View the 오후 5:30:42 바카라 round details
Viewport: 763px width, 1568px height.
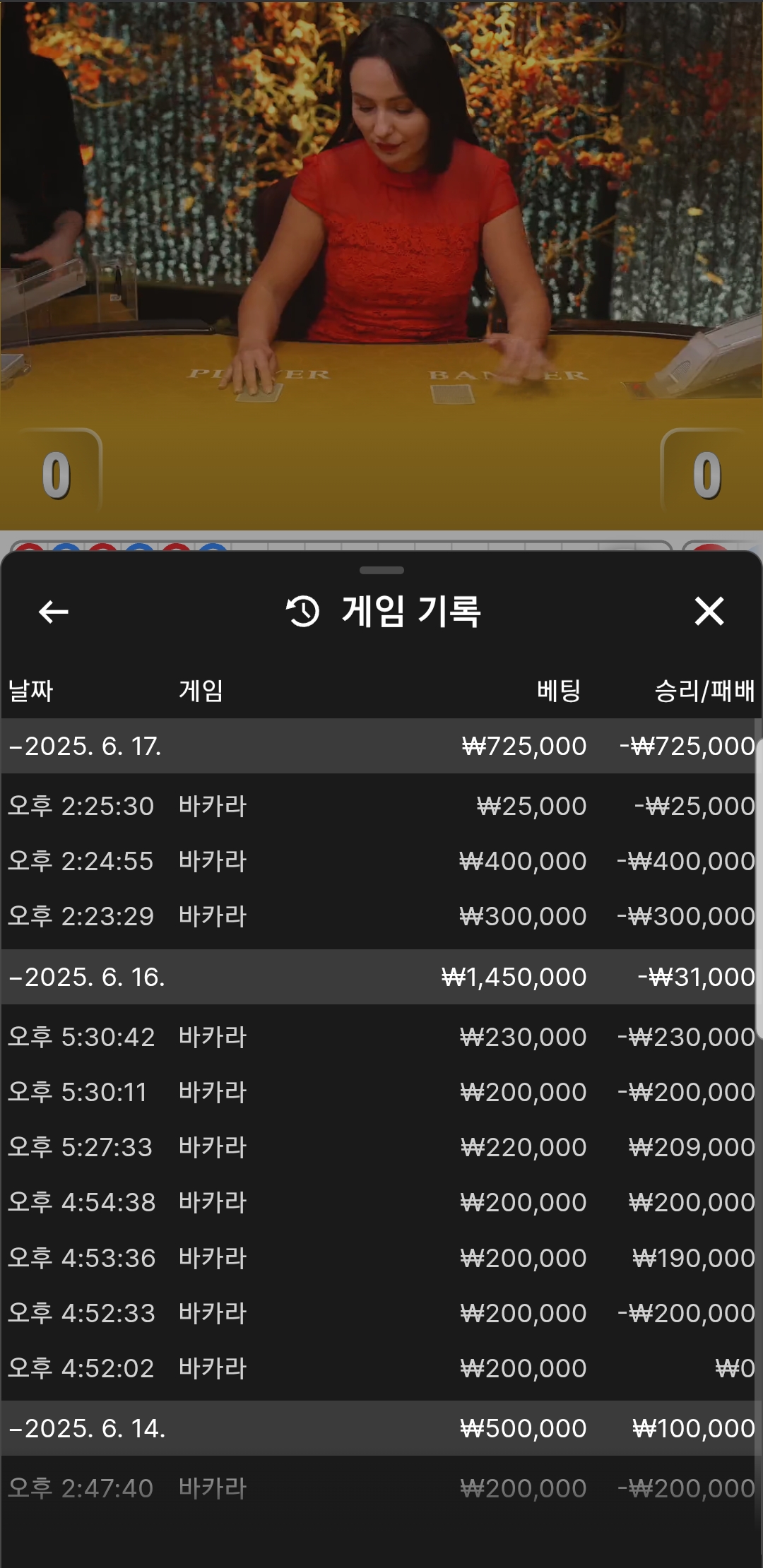point(381,1037)
